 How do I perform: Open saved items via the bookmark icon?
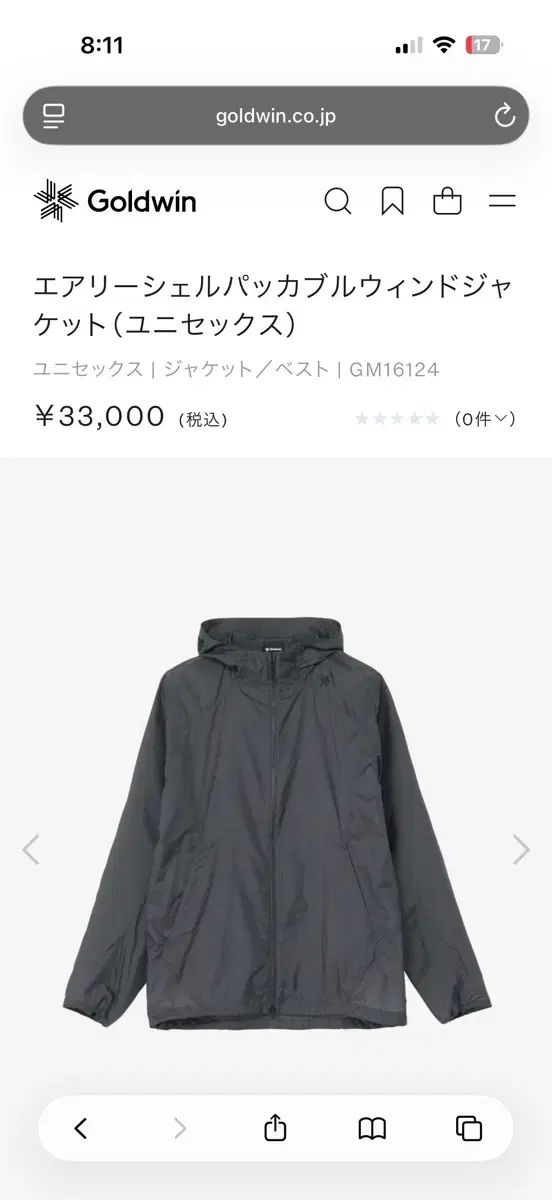pyautogui.click(x=392, y=202)
